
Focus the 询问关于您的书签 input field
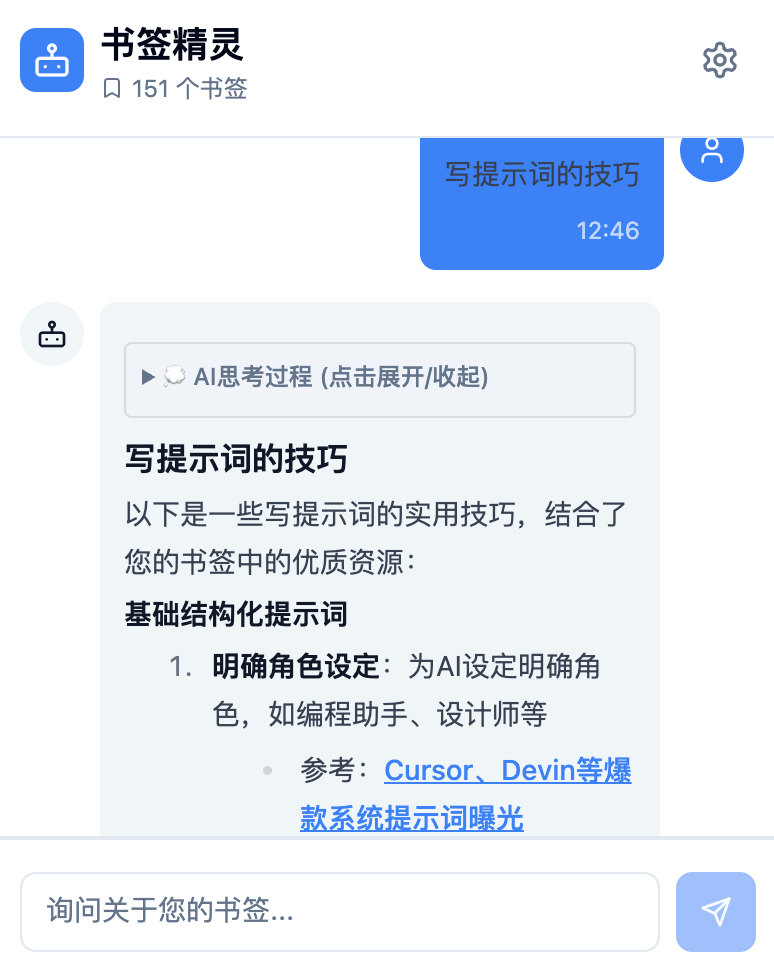click(340, 911)
